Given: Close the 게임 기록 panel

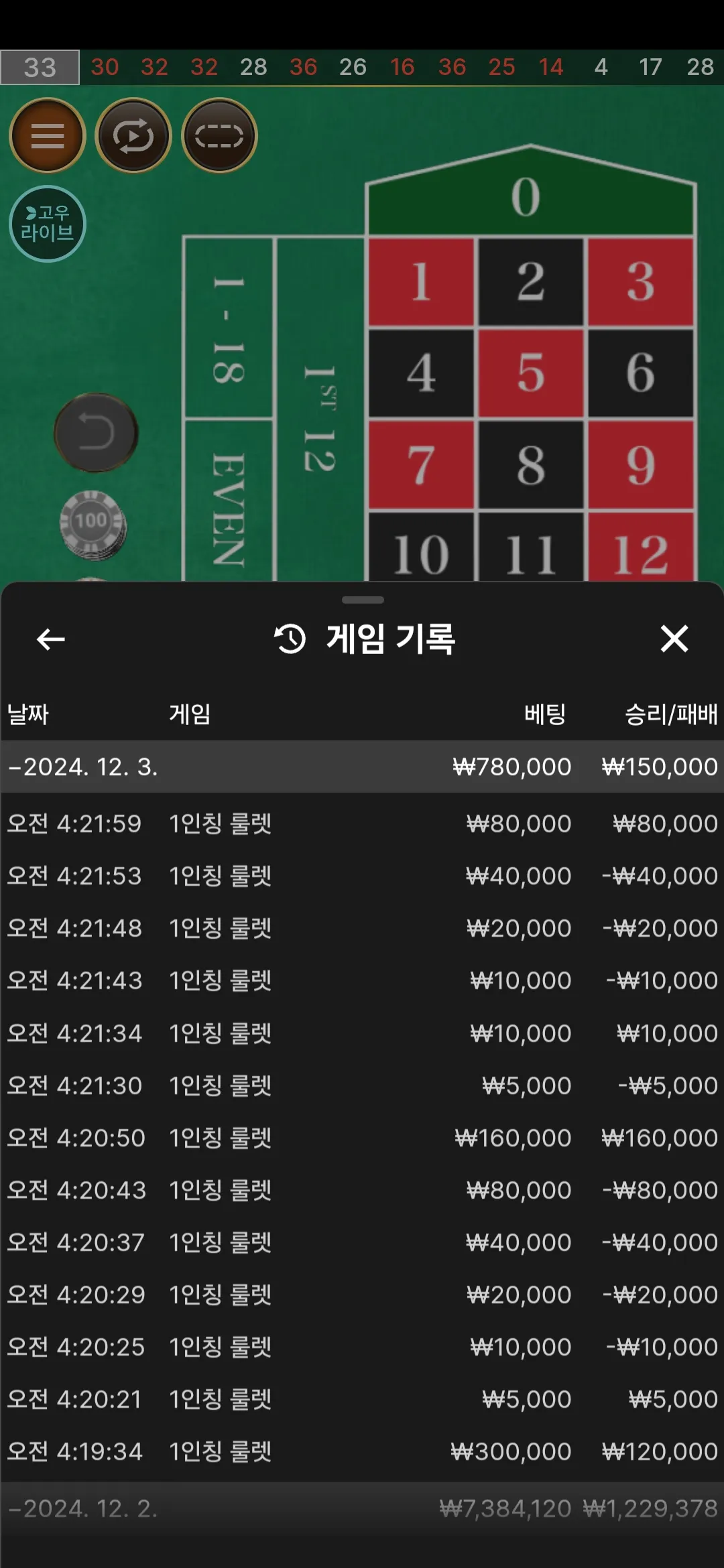Looking at the screenshot, I should [x=674, y=639].
